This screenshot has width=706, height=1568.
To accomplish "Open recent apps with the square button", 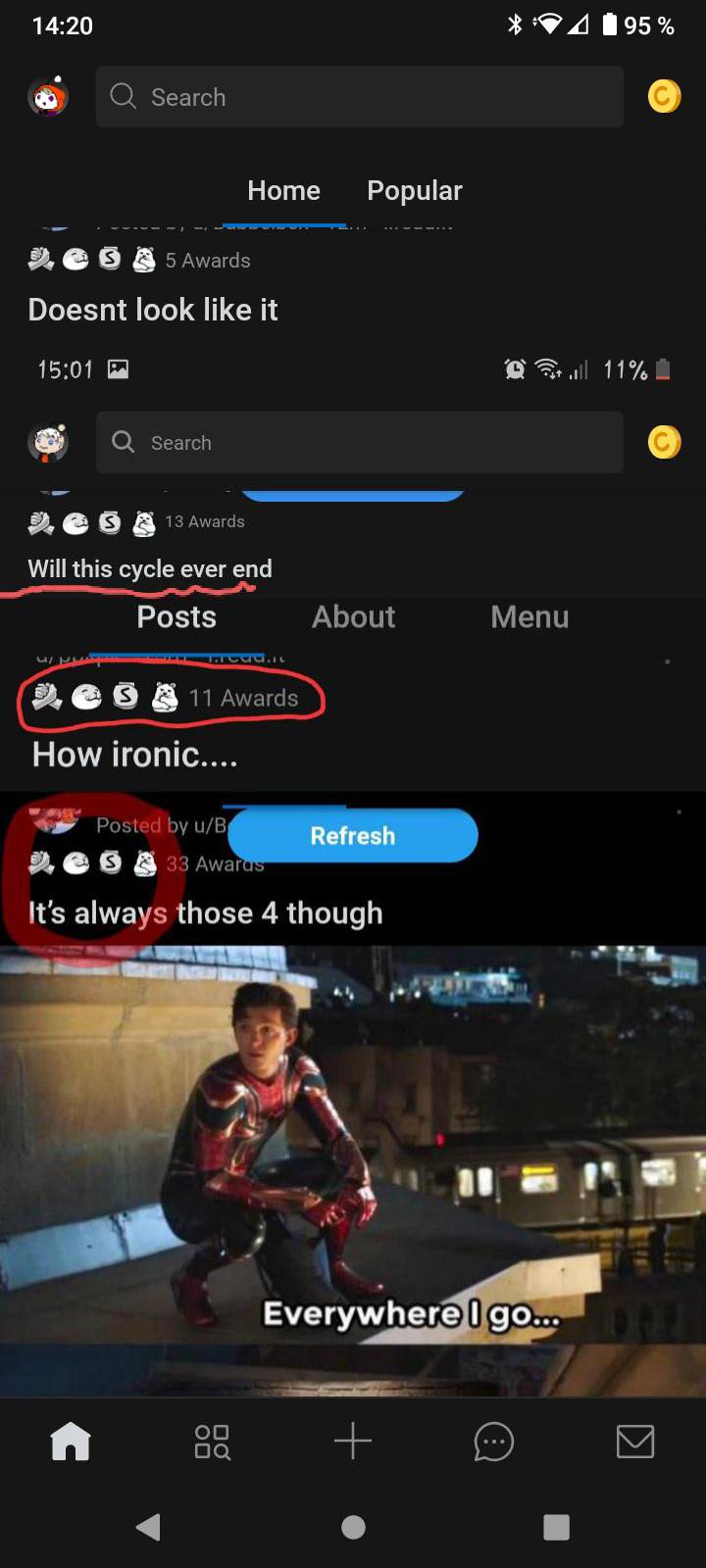I will (556, 1527).
